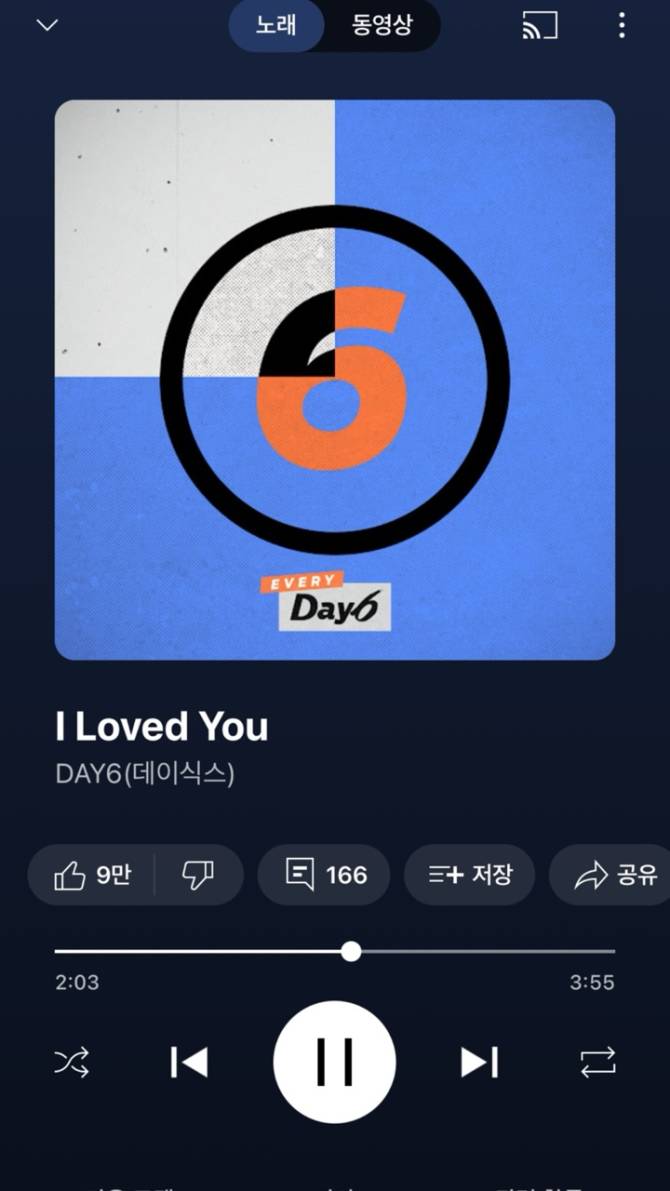Switch to the 동영상 tab
Image resolution: width=670 pixels, height=1191 pixels.
click(381, 26)
